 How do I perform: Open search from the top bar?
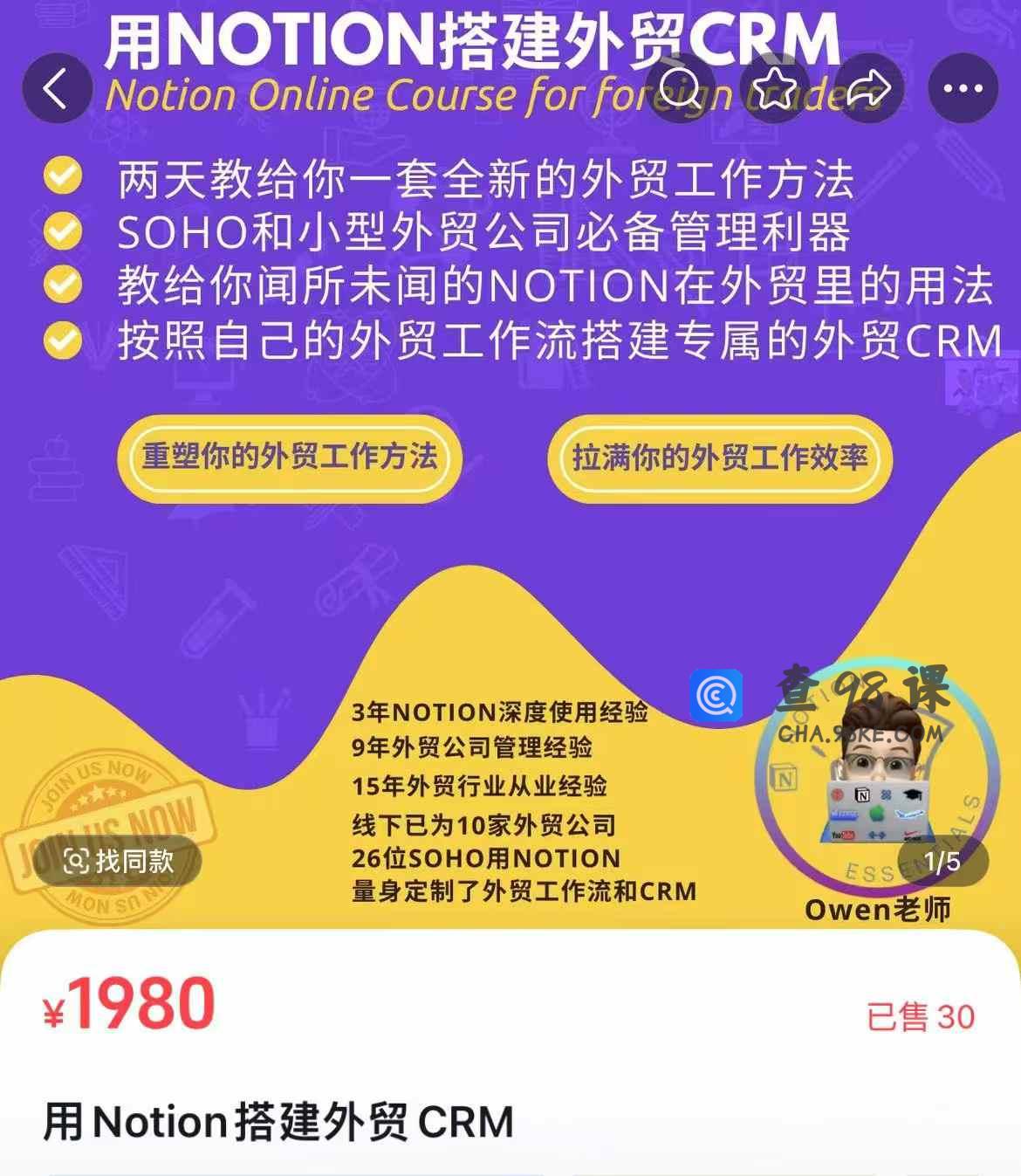(x=681, y=88)
